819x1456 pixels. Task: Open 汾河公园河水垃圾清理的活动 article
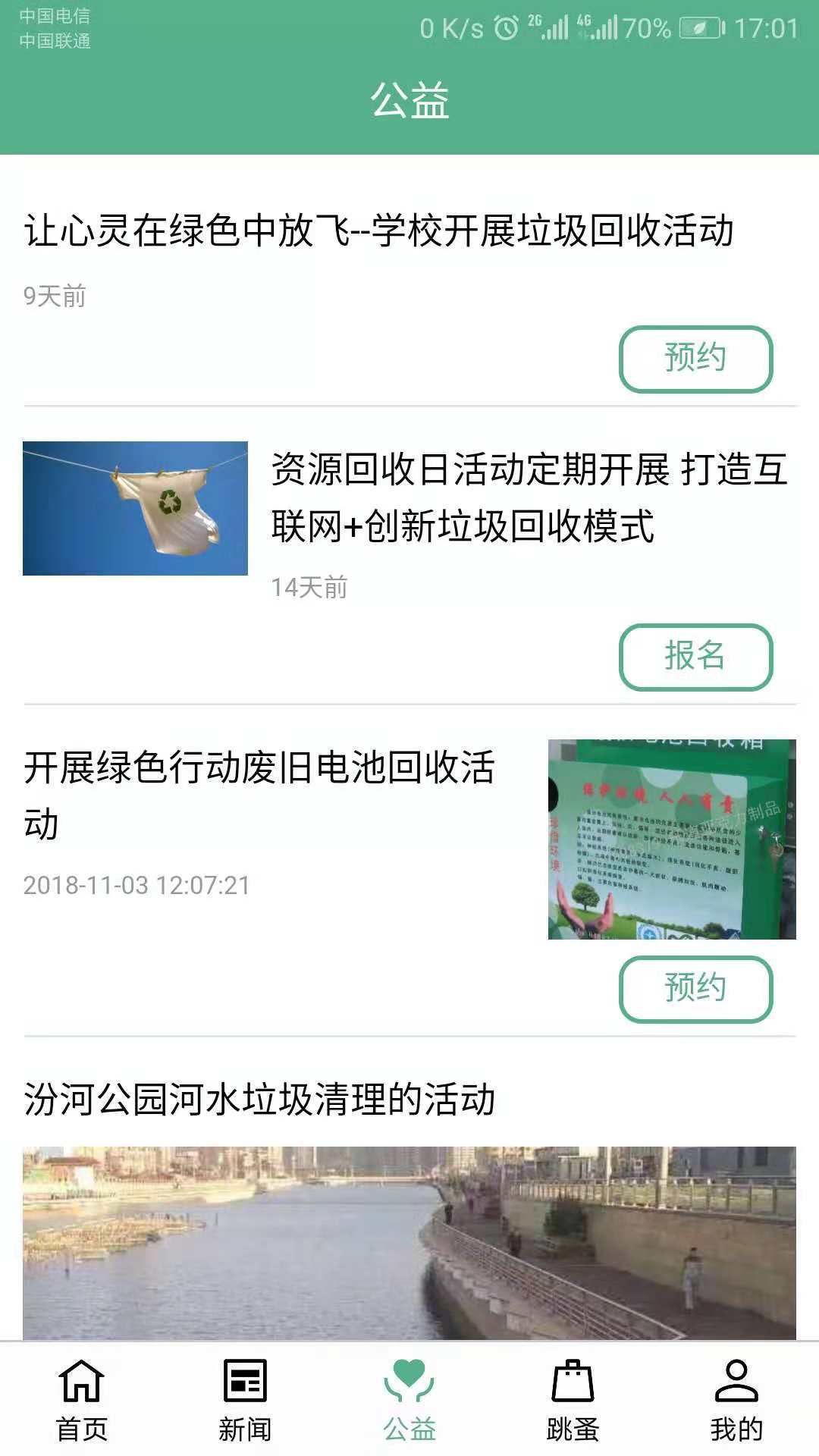click(x=259, y=1100)
